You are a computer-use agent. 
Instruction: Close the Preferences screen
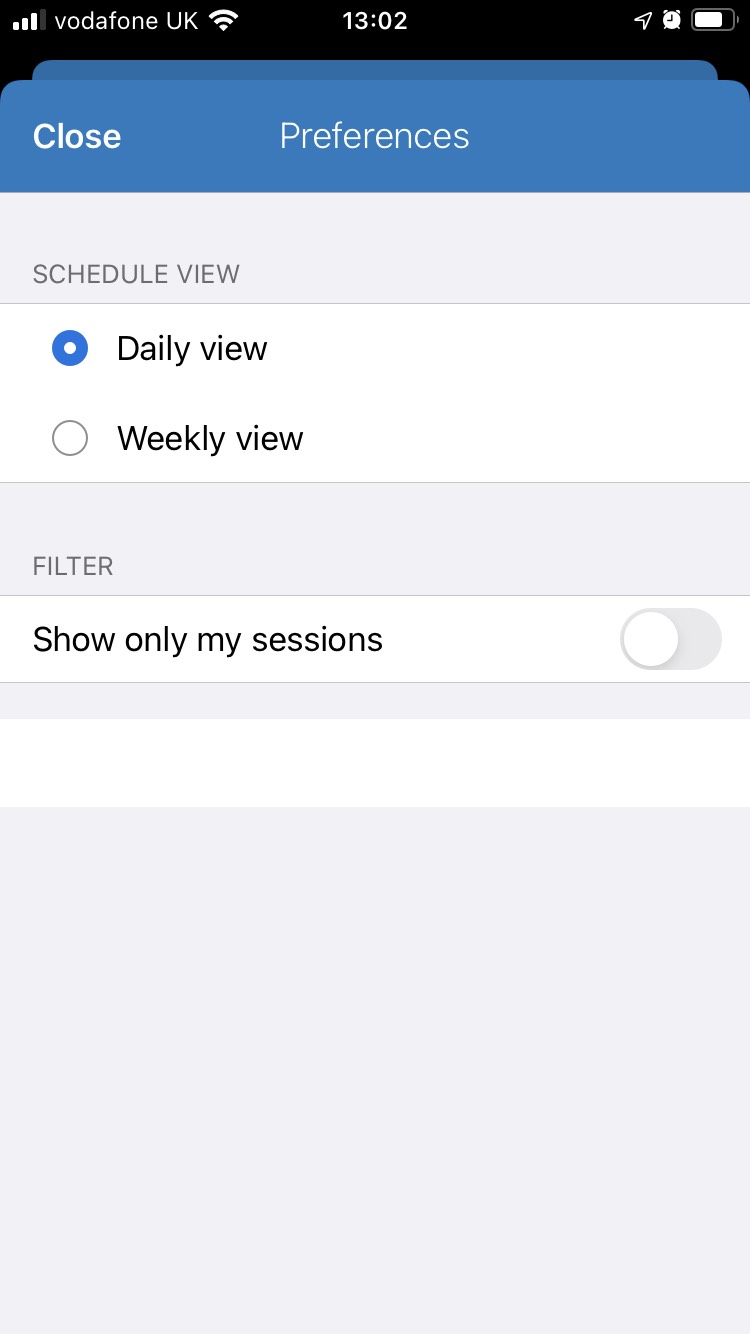(77, 137)
